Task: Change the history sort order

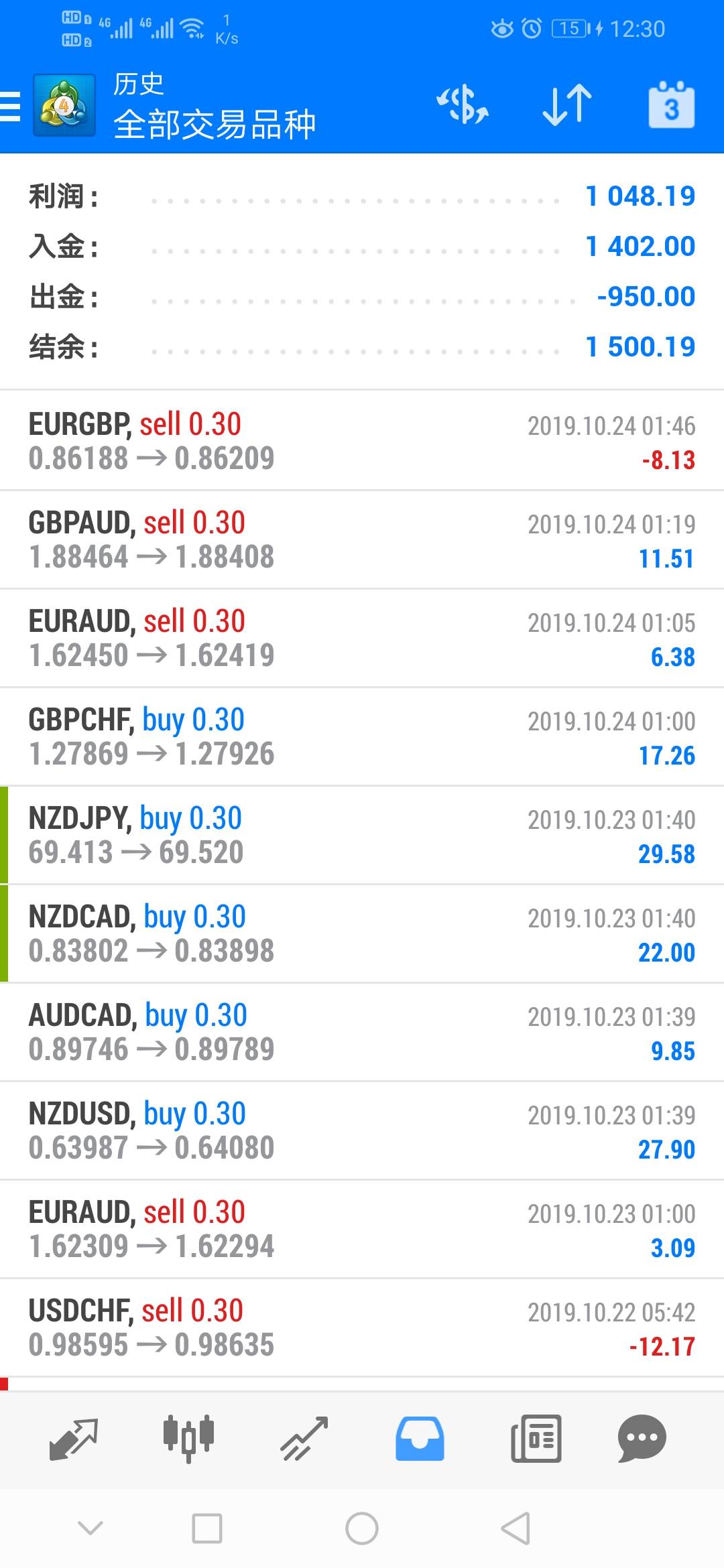Action: [x=567, y=105]
